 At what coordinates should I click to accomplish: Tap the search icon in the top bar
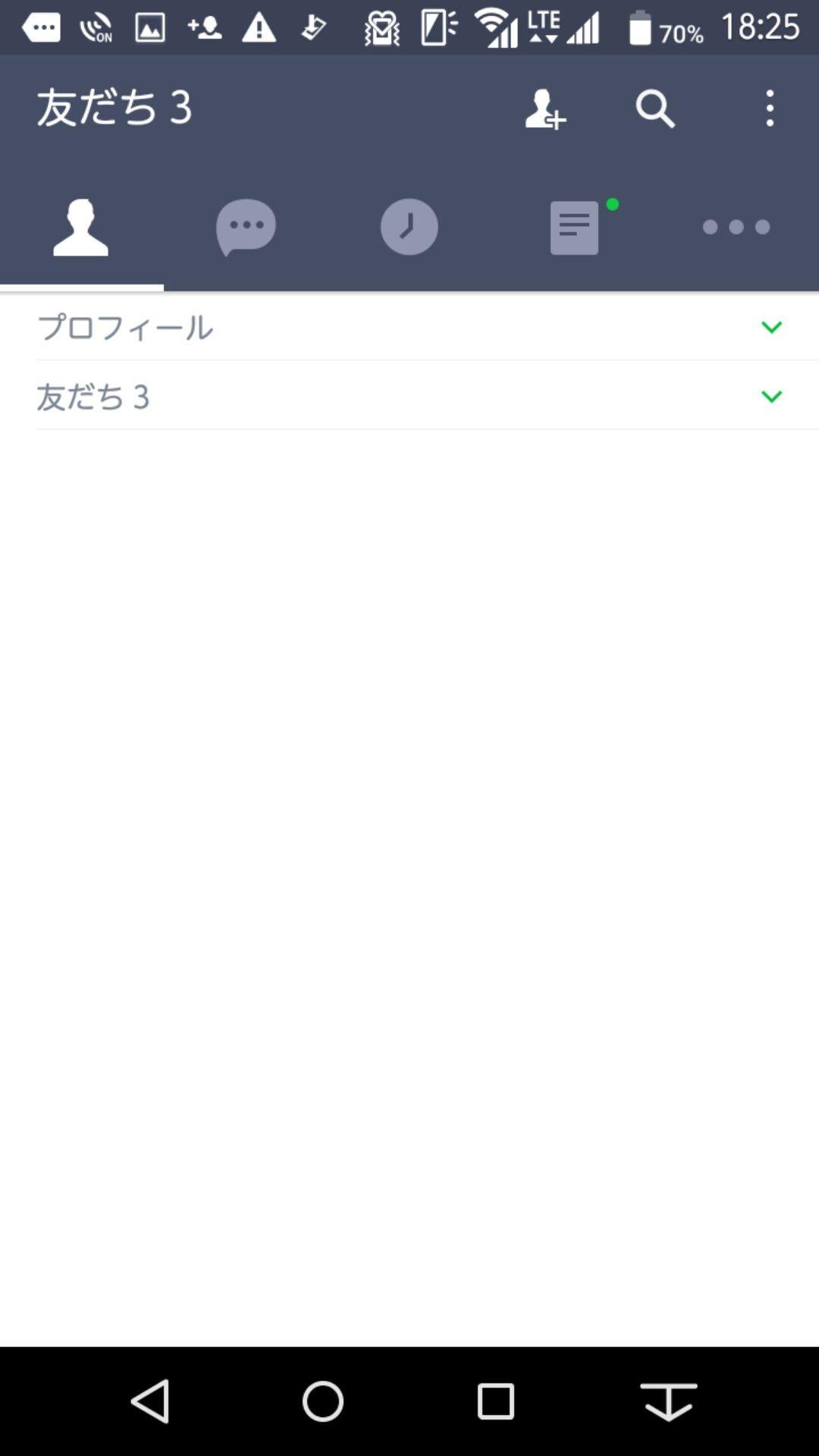tap(654, 108)
